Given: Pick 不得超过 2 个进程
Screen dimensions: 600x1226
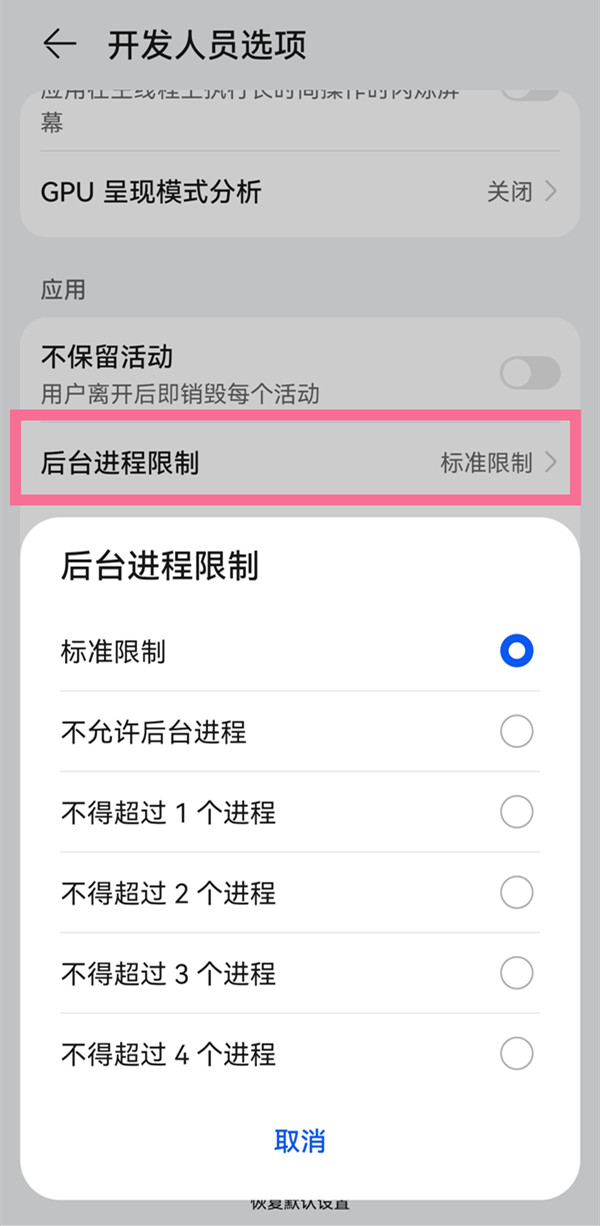Looking at the screenshot, I should 516,892.
